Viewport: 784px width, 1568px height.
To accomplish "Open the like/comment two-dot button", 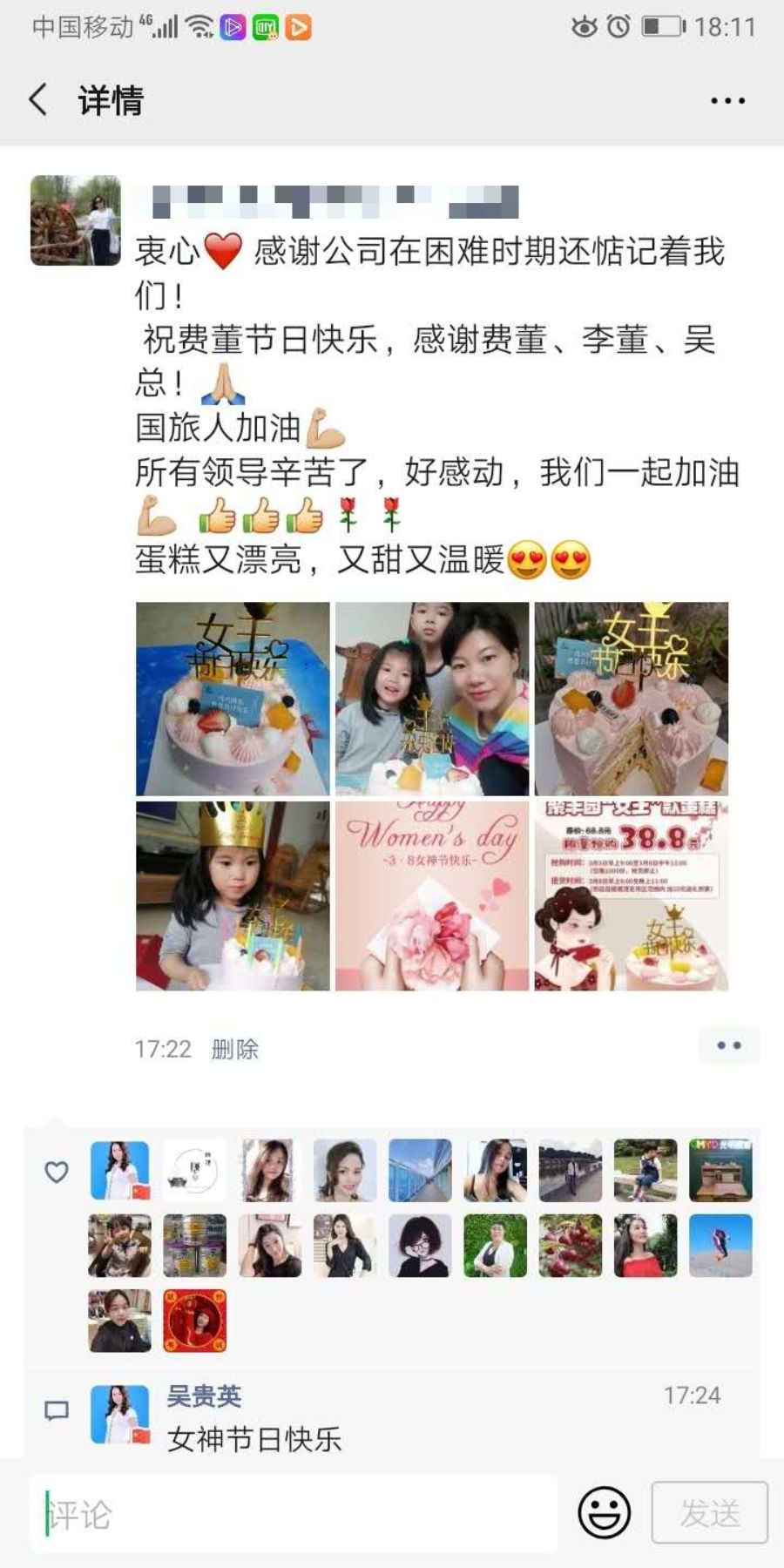I will point(729,1045).
